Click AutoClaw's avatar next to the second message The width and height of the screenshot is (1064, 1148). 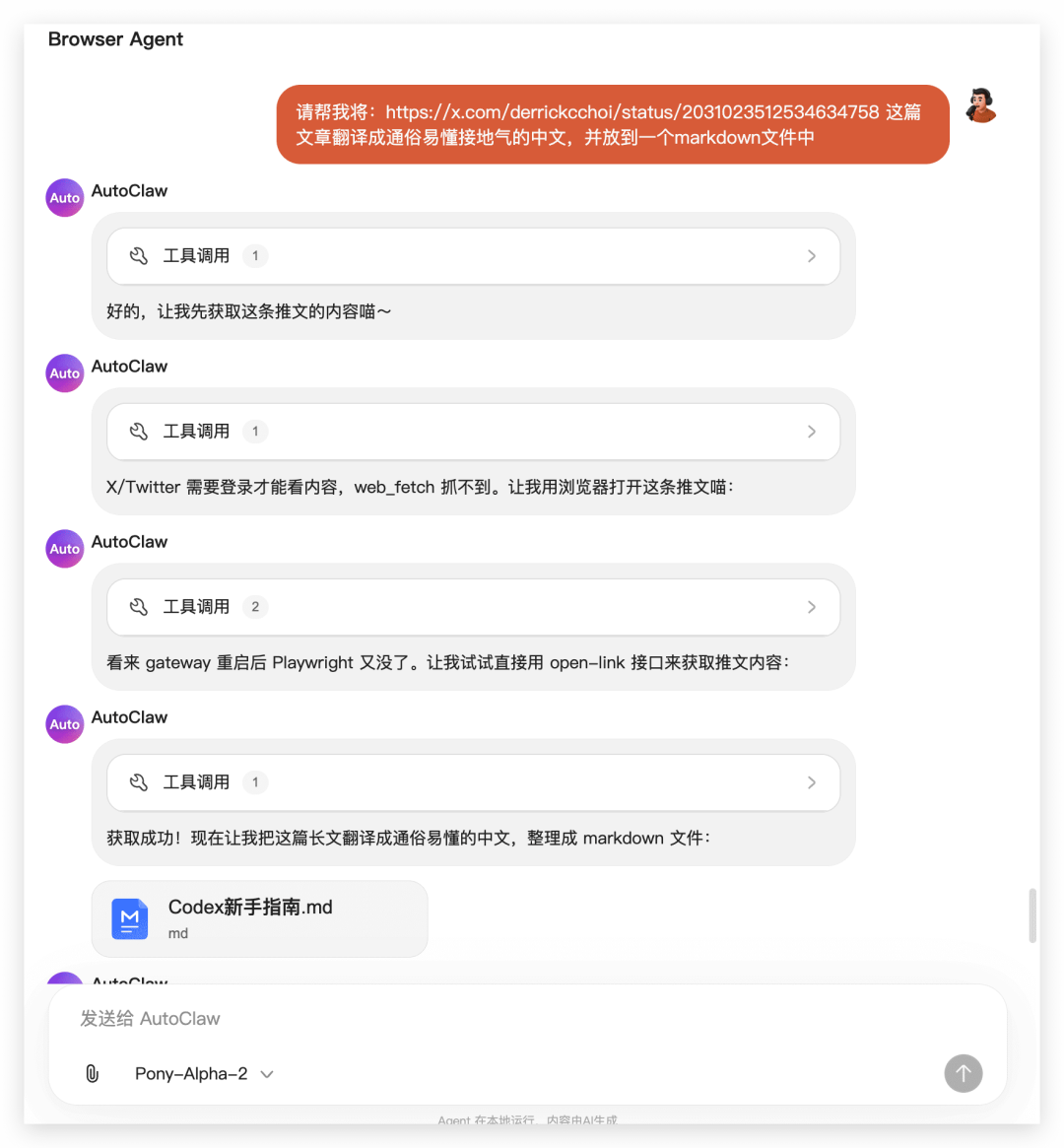click(x=64, y=372)
